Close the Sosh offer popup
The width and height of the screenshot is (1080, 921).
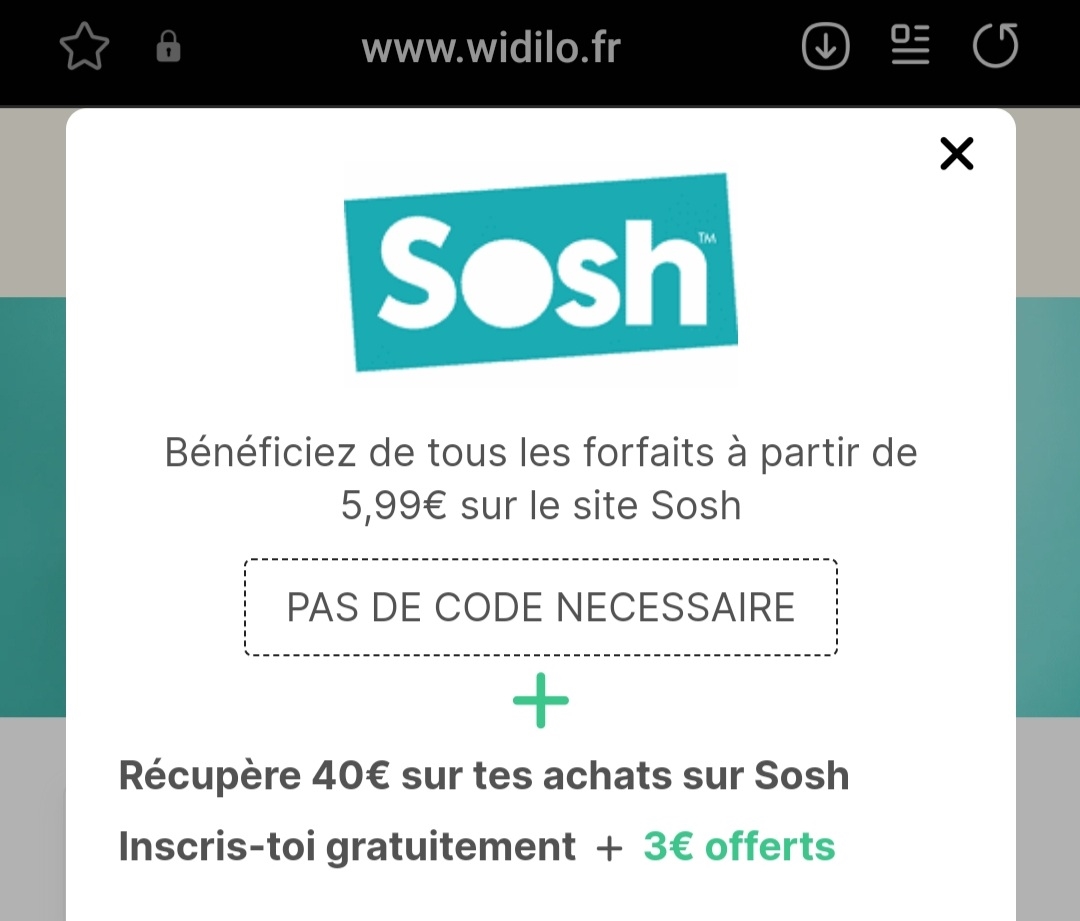(956, 154)
